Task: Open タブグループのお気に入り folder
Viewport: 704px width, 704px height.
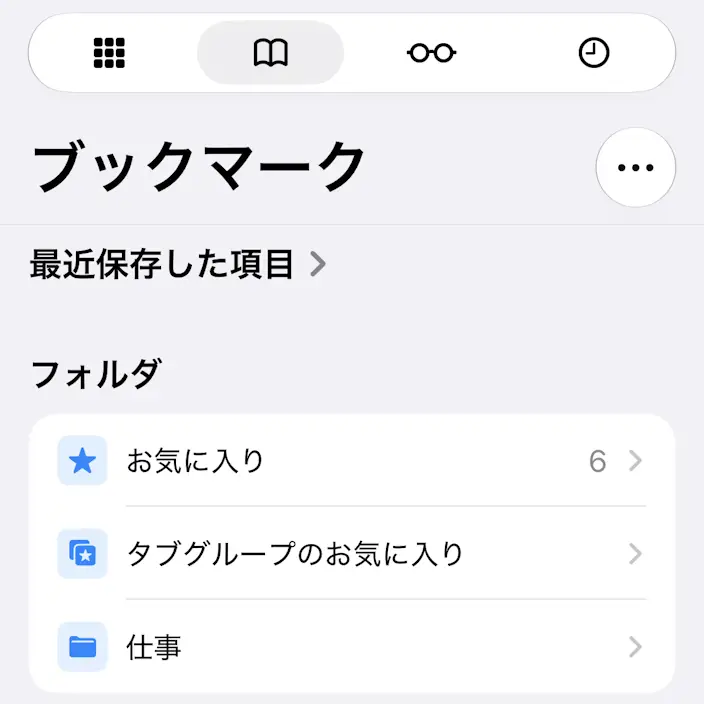Action: coord(352,553)
